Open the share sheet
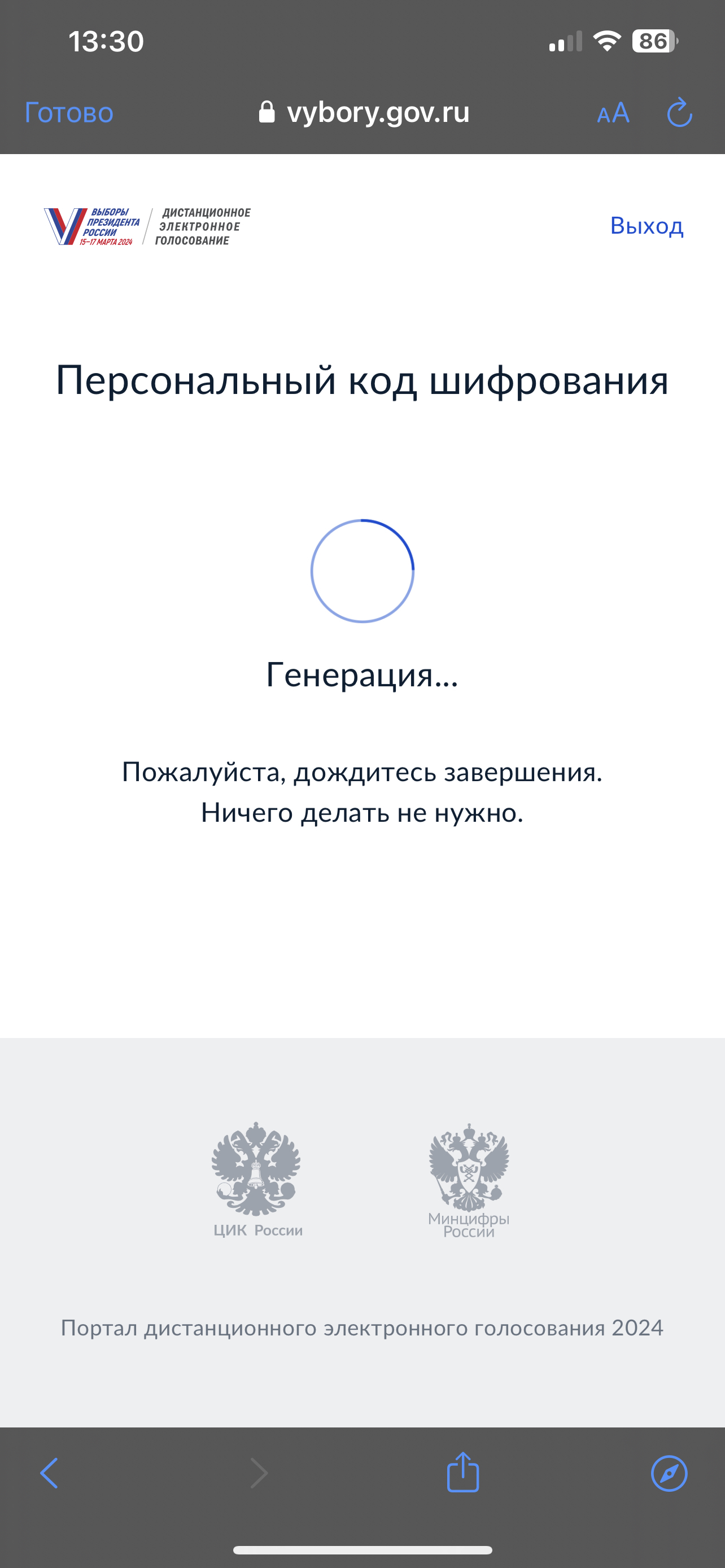 click(462, 1472)
